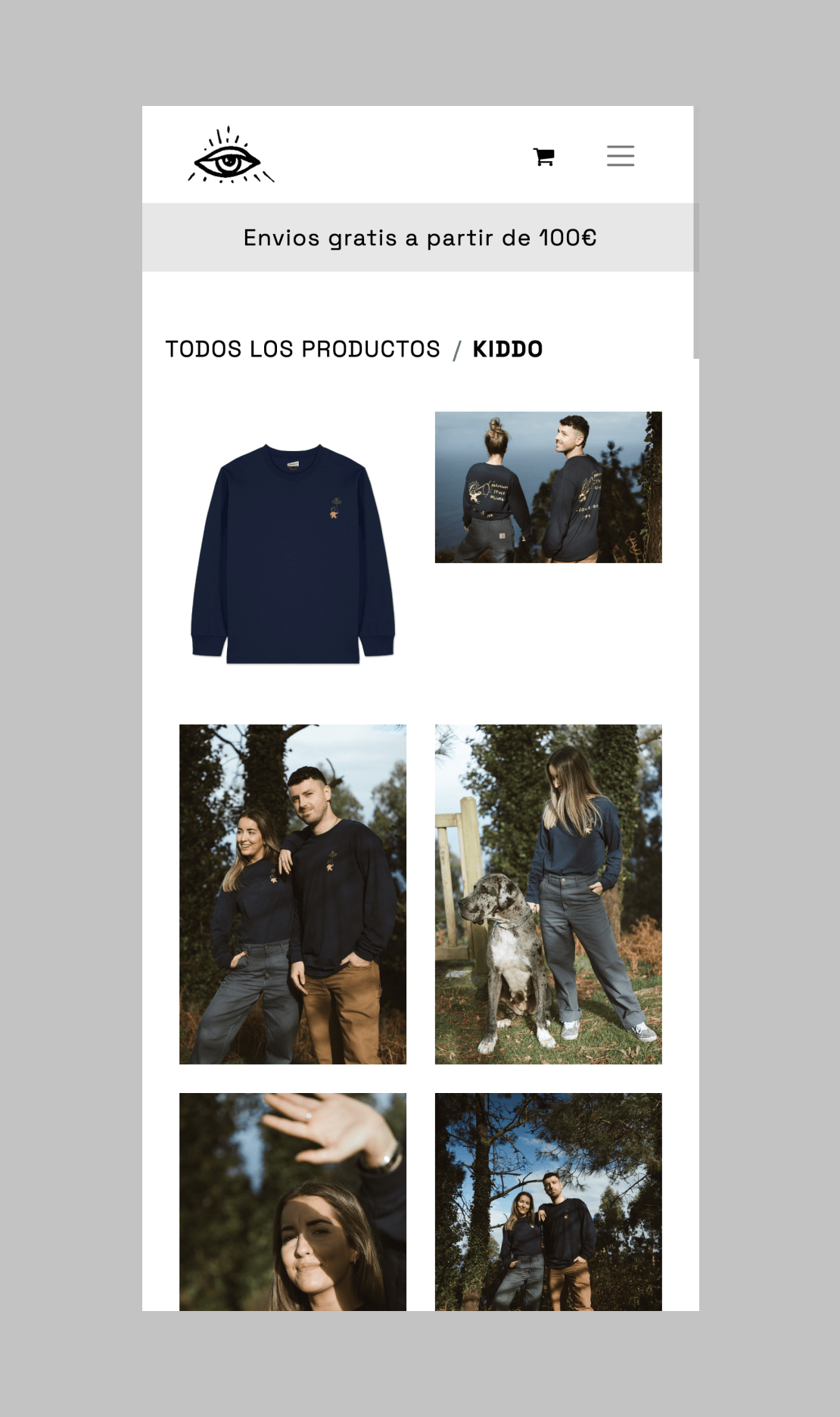The height and width of the screenshot is (1417, 840).
Task: Open the hamburger menu
Action: pyautogui.click(x=620, y=155)
